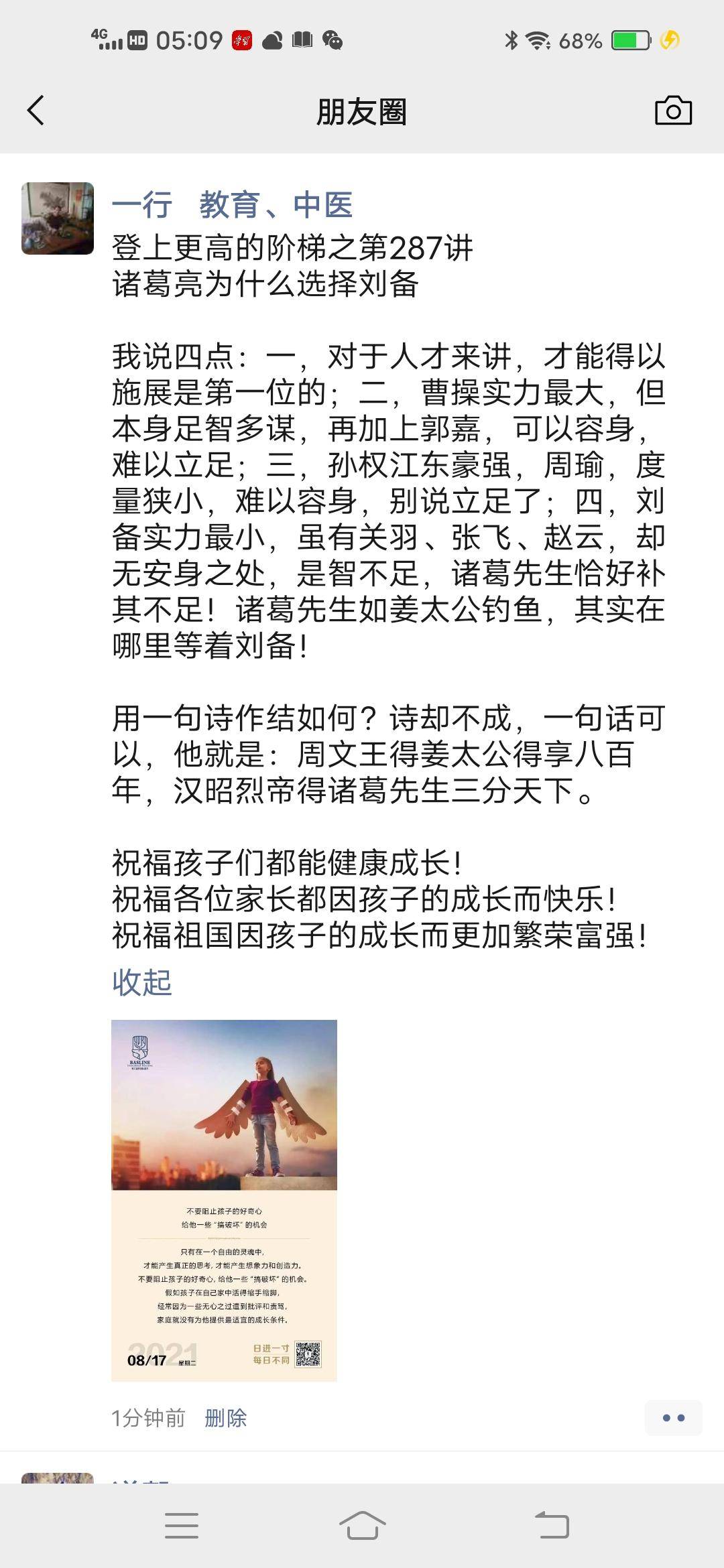Screen dimensions: 724x1568
Task: Open the camera to post a moment
Action: (x=673, y=111)
